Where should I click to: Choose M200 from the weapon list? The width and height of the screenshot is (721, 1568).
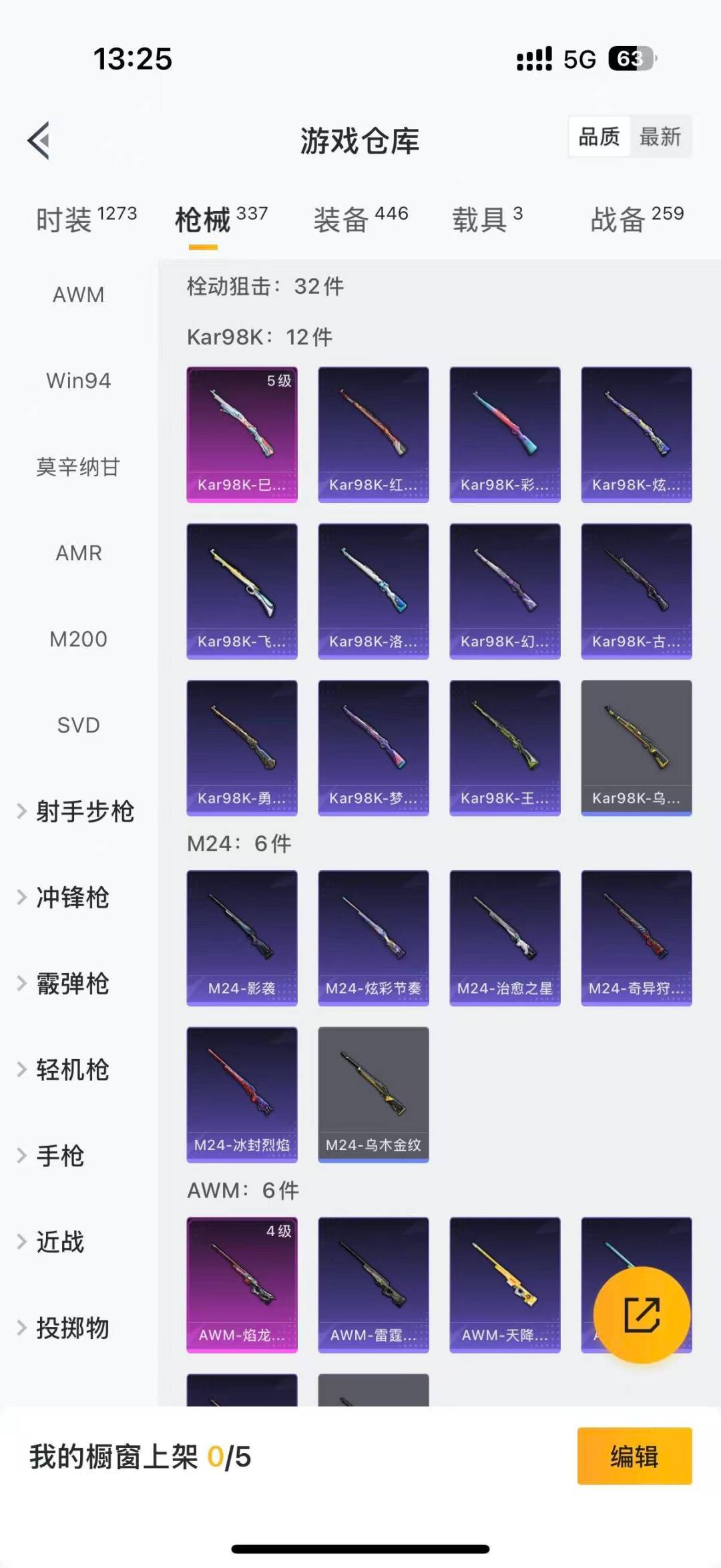coord(79,639)
